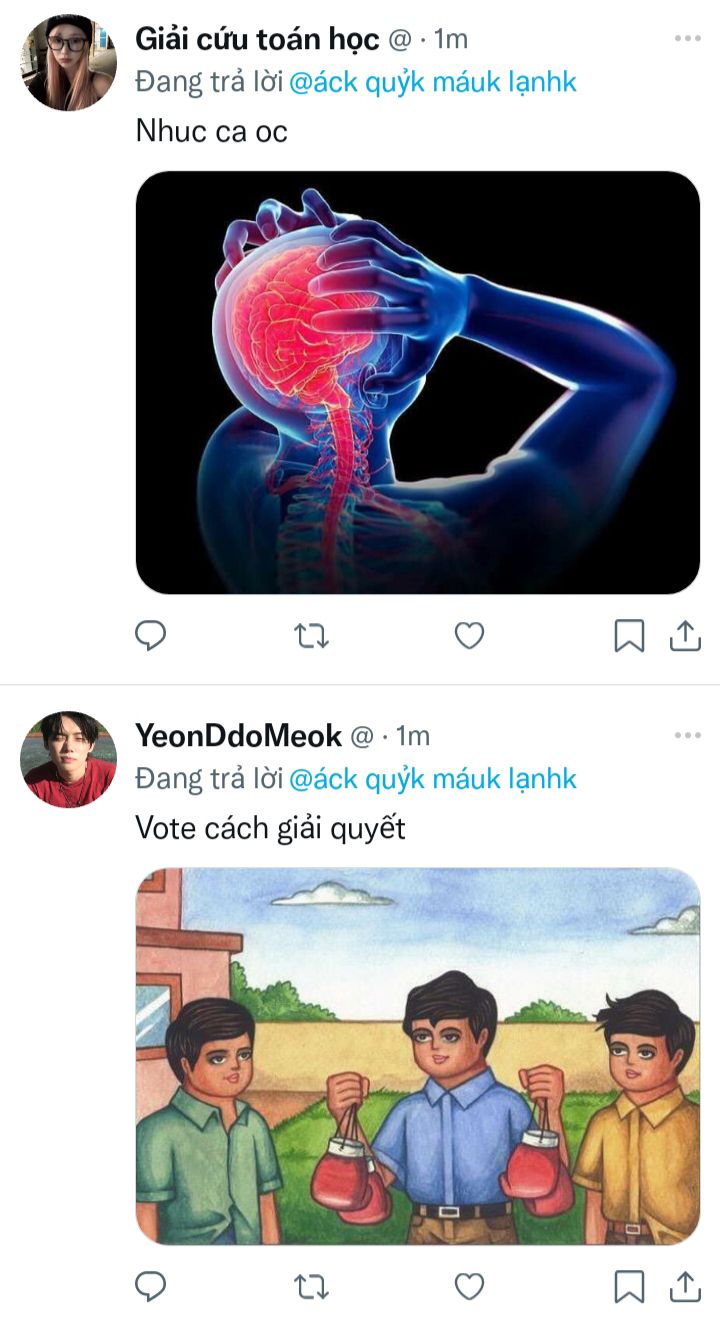Open YeonDdoMeok's profile picture
Screen dimensions: 720x1332
tap(68, 759)
